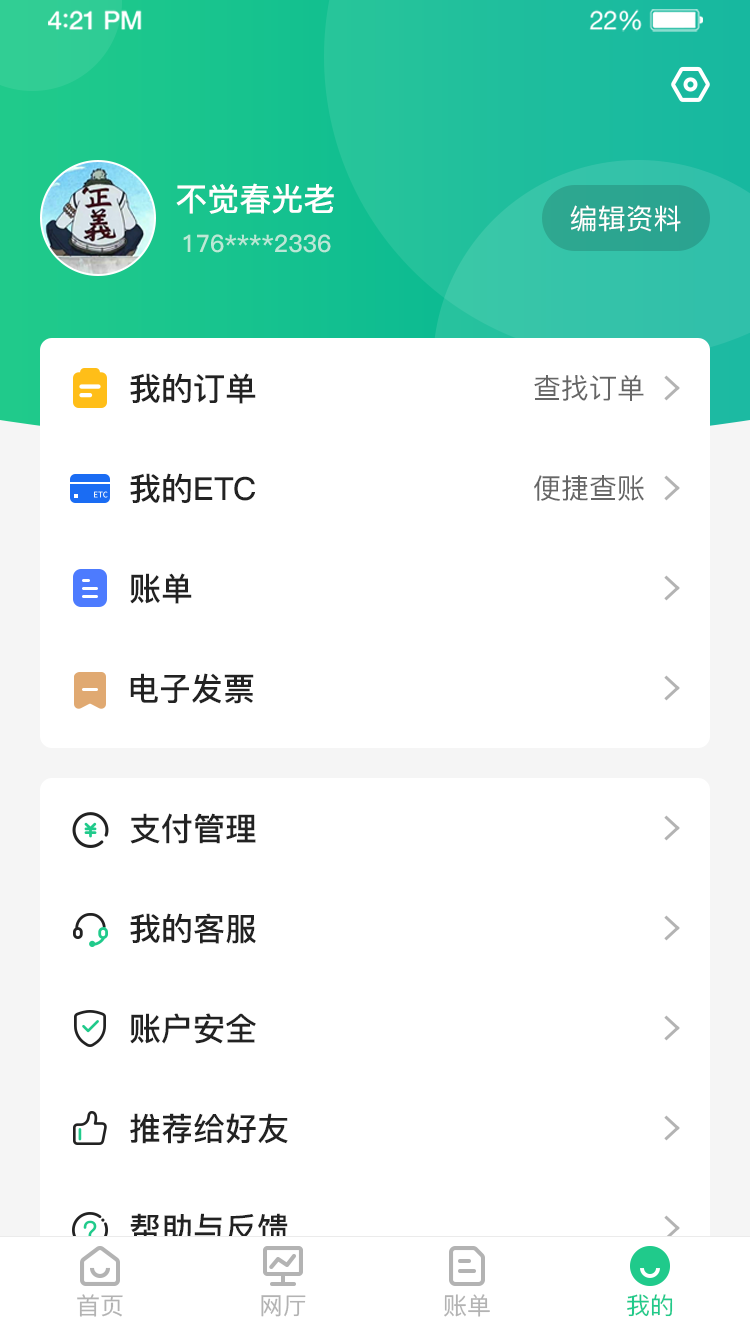Tap the 编辑资料 button
The image size is (750, 1334).
[625, 218]
